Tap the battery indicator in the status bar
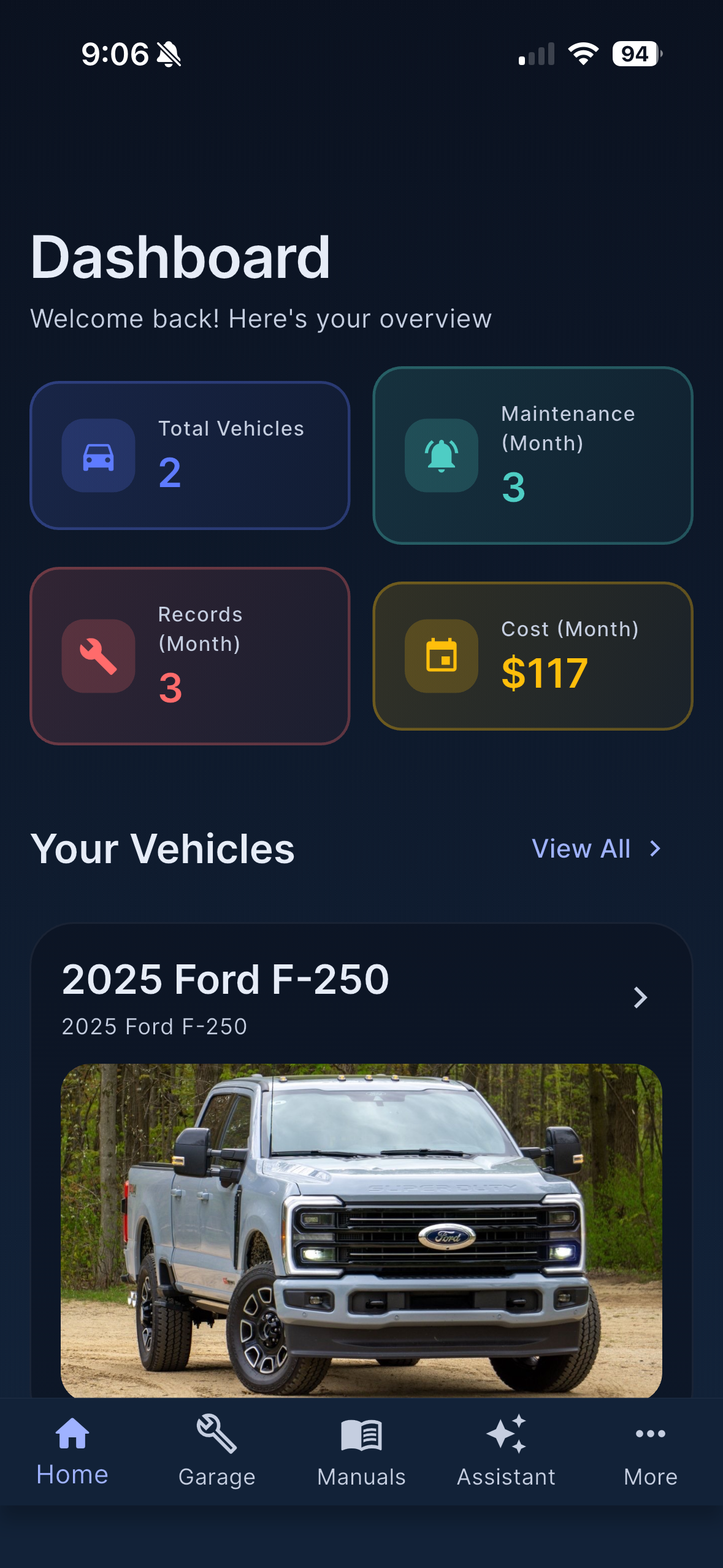Screen dimensions: 723x1568 click(x=635, y=54)
